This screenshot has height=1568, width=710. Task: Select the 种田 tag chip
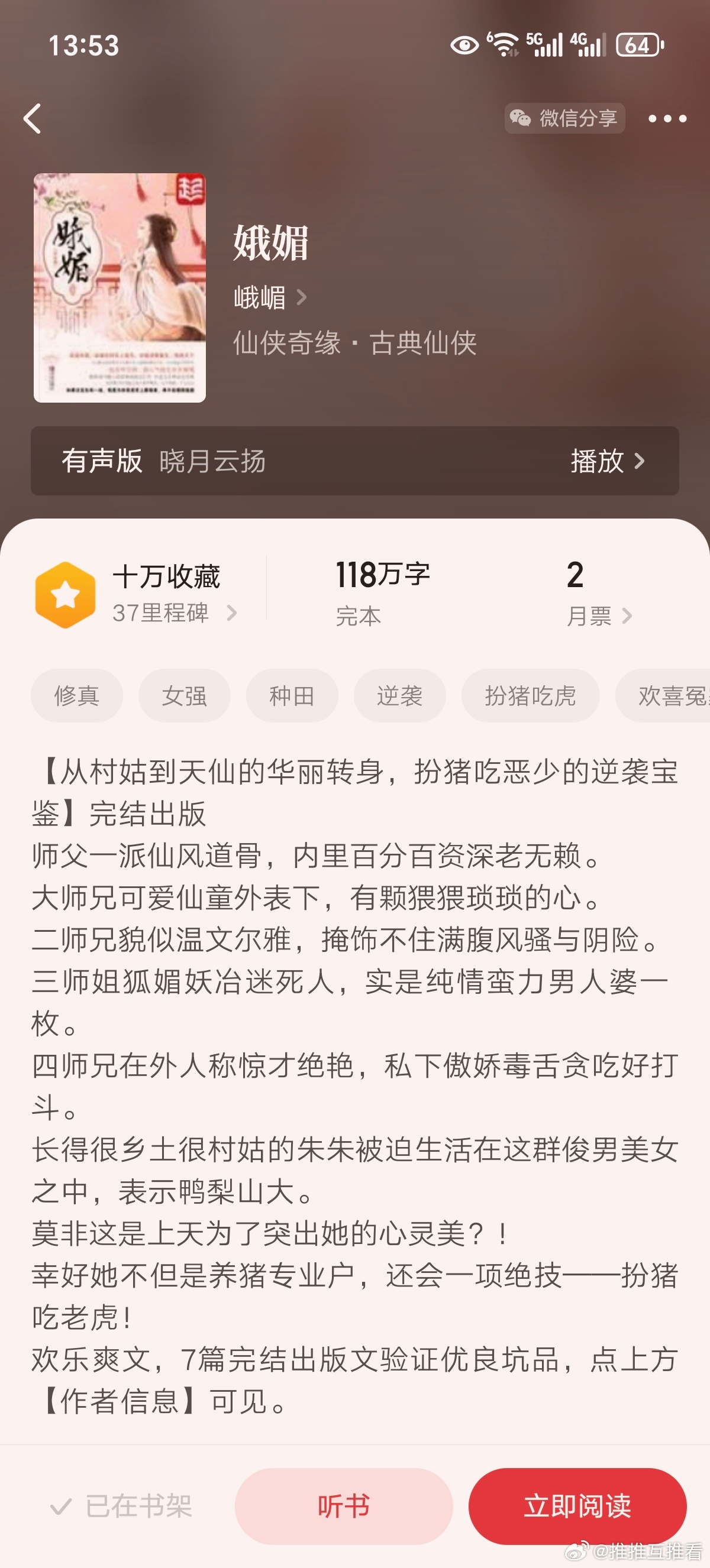click(x=292, y=696)
